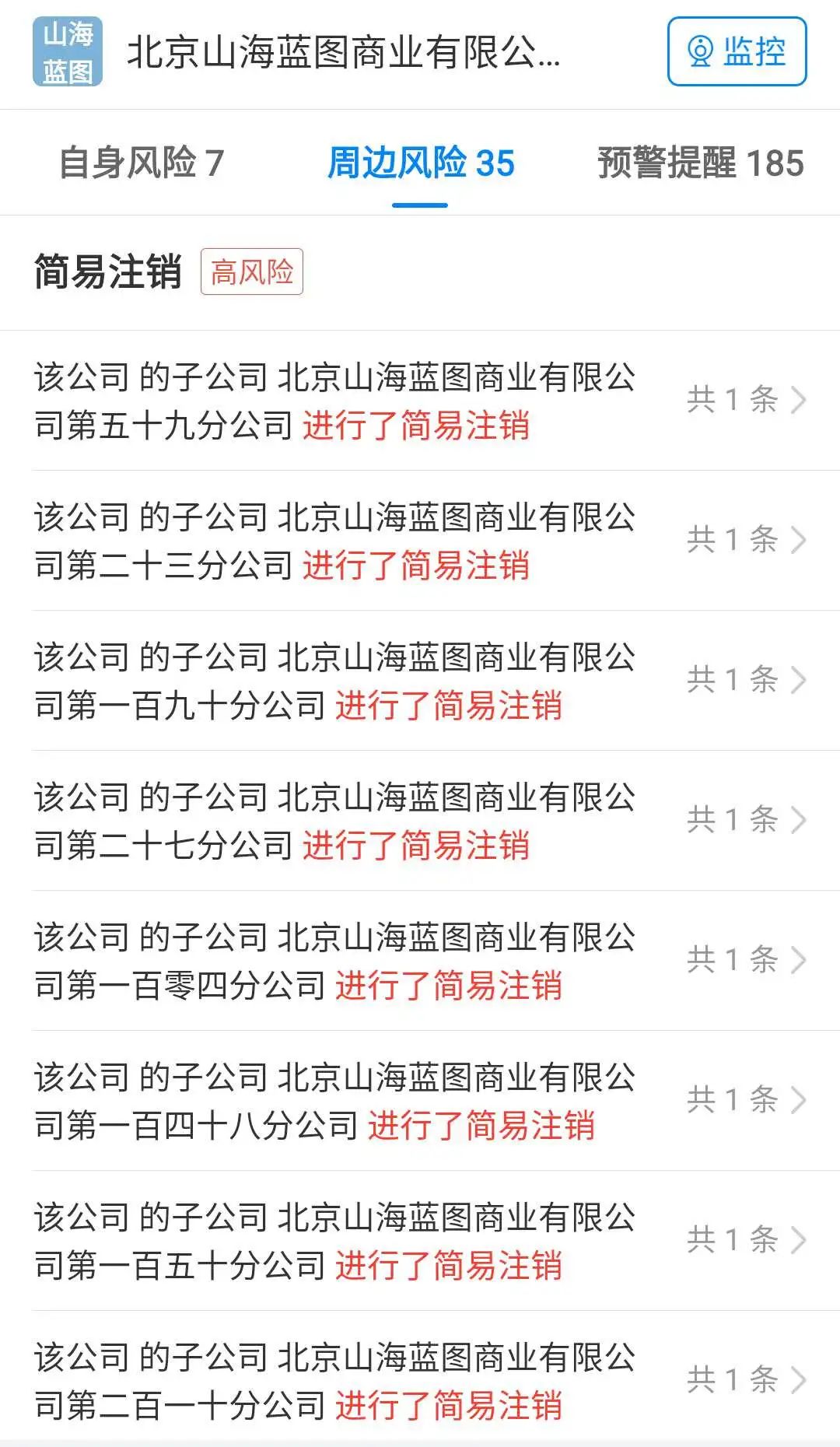The width and height of the screenshot is (840, 1447).
Task: Tap the chevron arrow on 第二十三分公司 row
Action: pos(800,539)
